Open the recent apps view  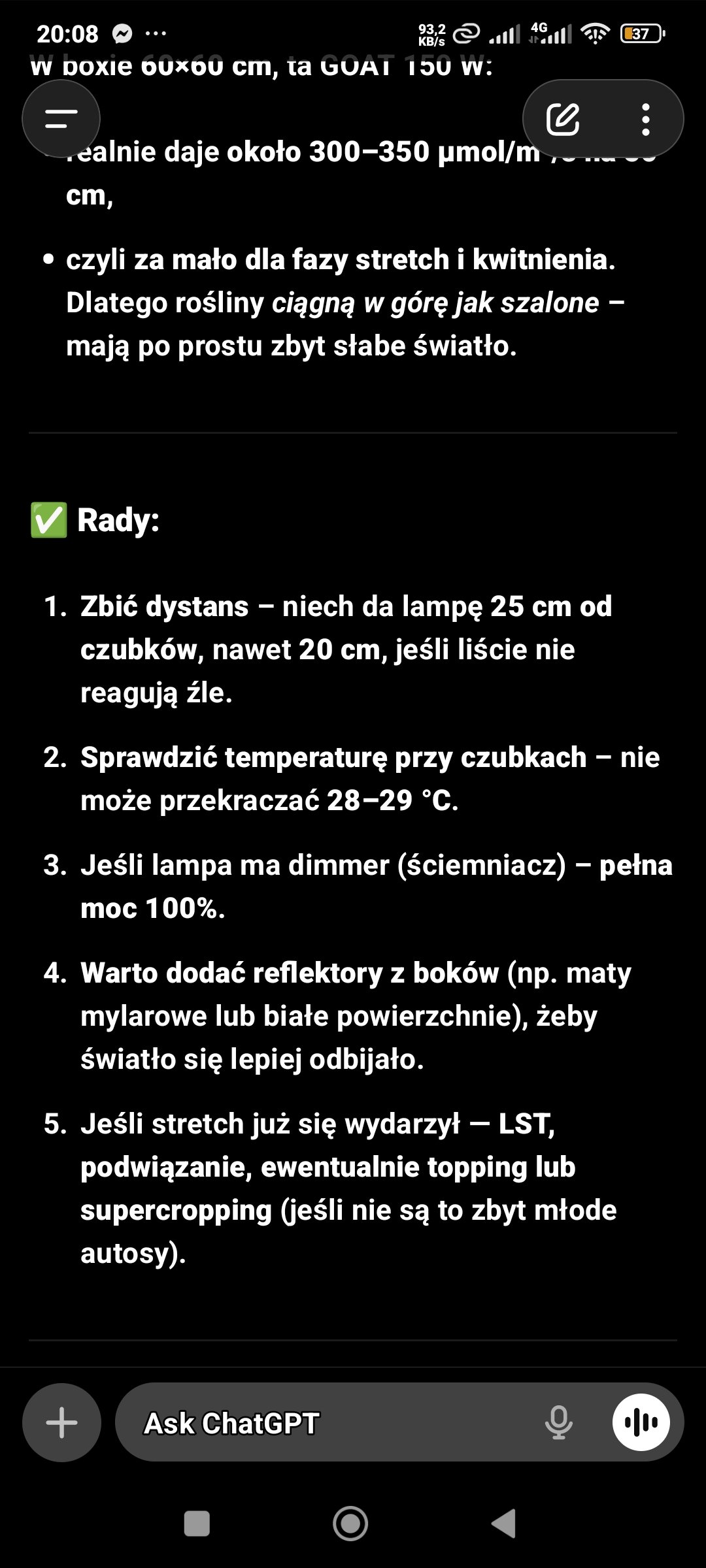coord(197,1524)
